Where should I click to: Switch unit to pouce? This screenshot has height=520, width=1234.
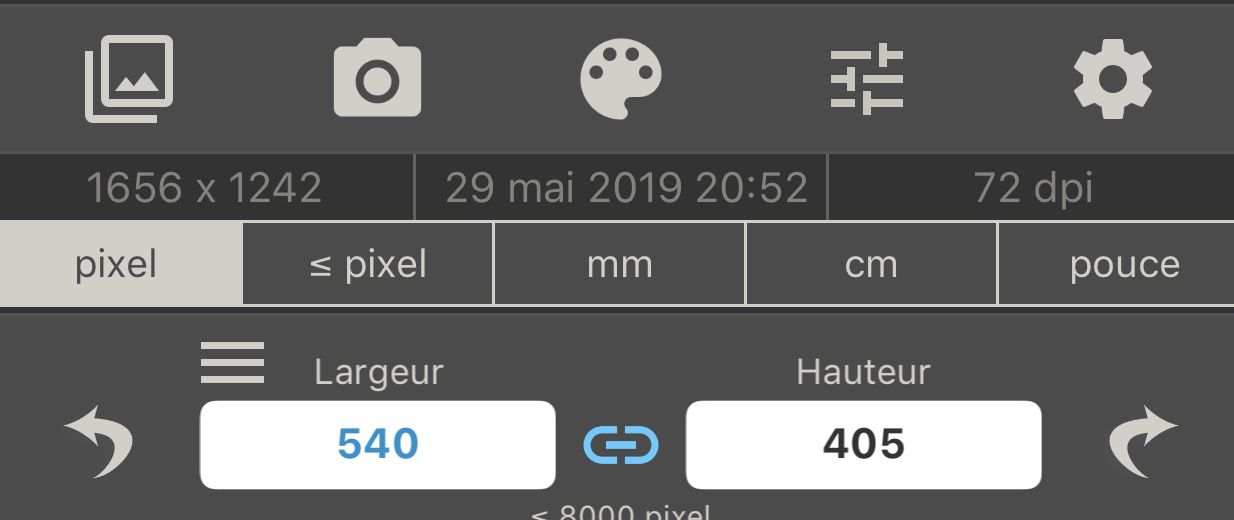(1124, 265)
